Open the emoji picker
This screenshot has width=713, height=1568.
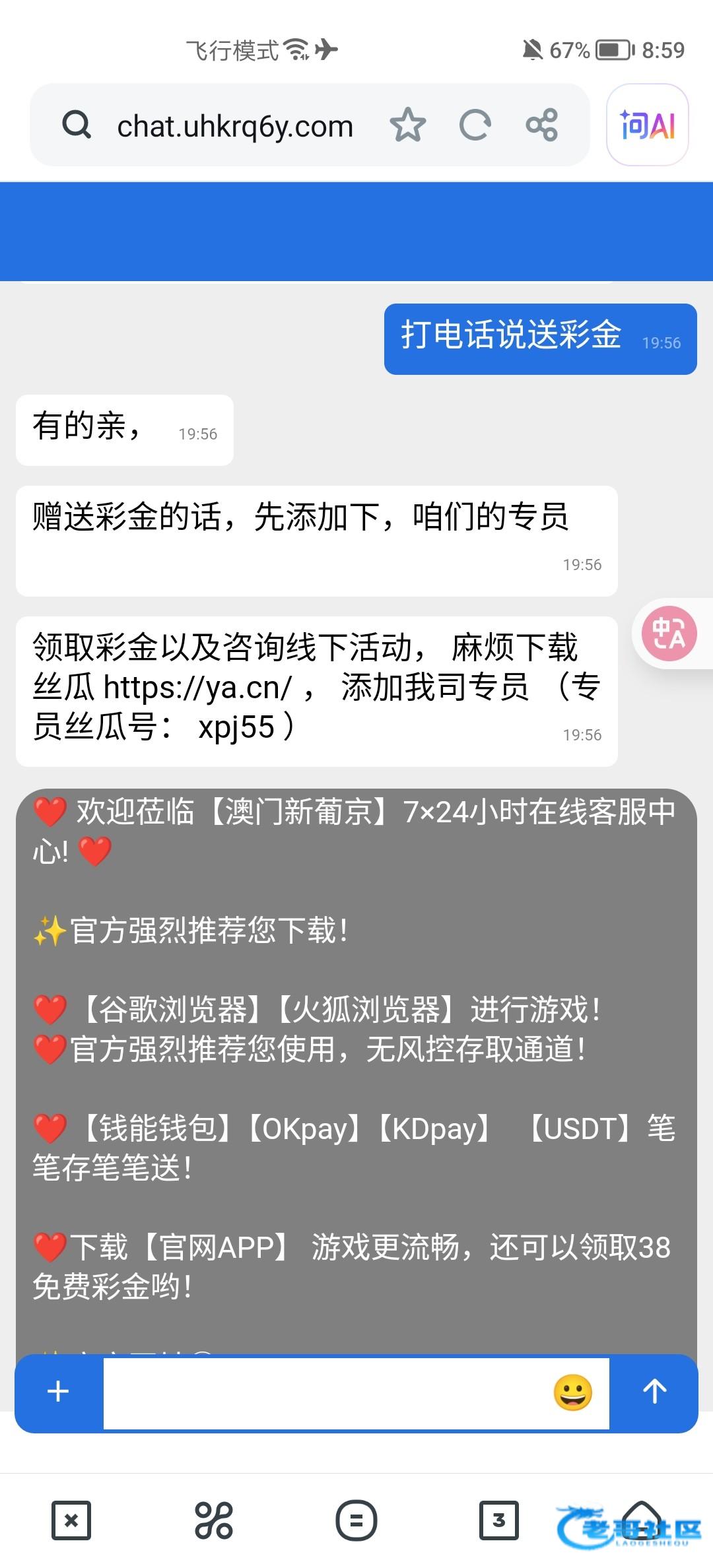click(x=572, y=1392)
